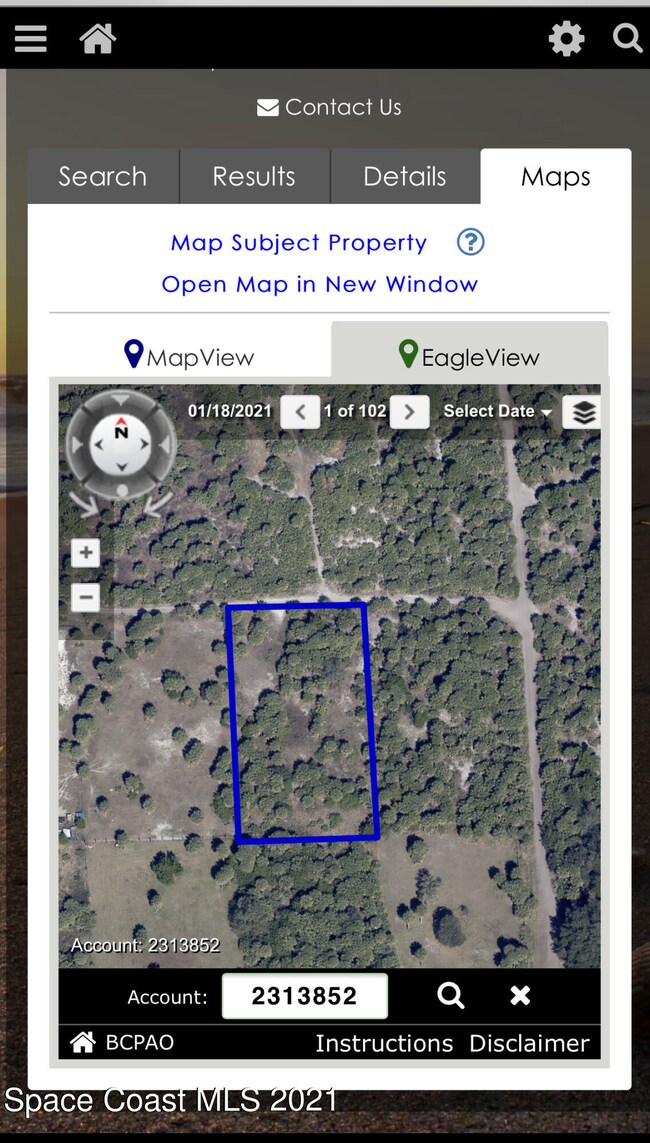The width and height of the screenshot is (650, 1143).
Task: Go to the previous aerial image
Action: pos(300,411)
